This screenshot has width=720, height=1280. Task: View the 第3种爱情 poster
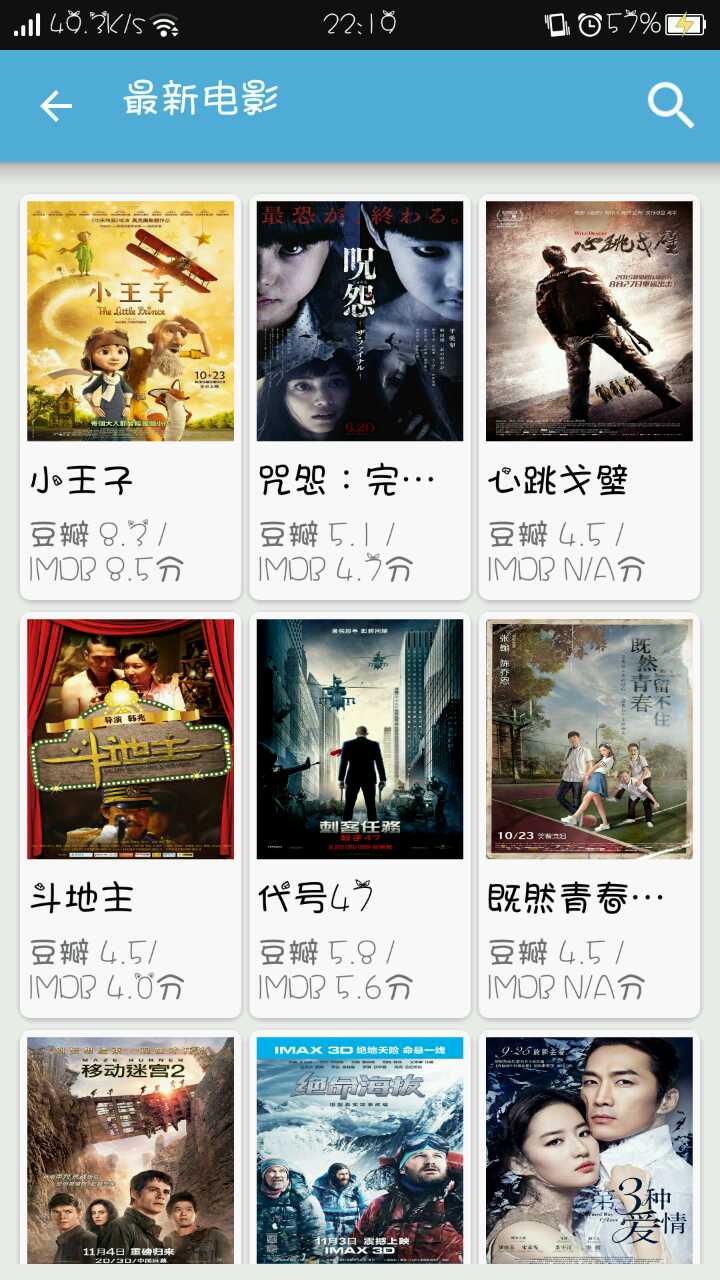pyautogui.click(x=589, y=1150)
